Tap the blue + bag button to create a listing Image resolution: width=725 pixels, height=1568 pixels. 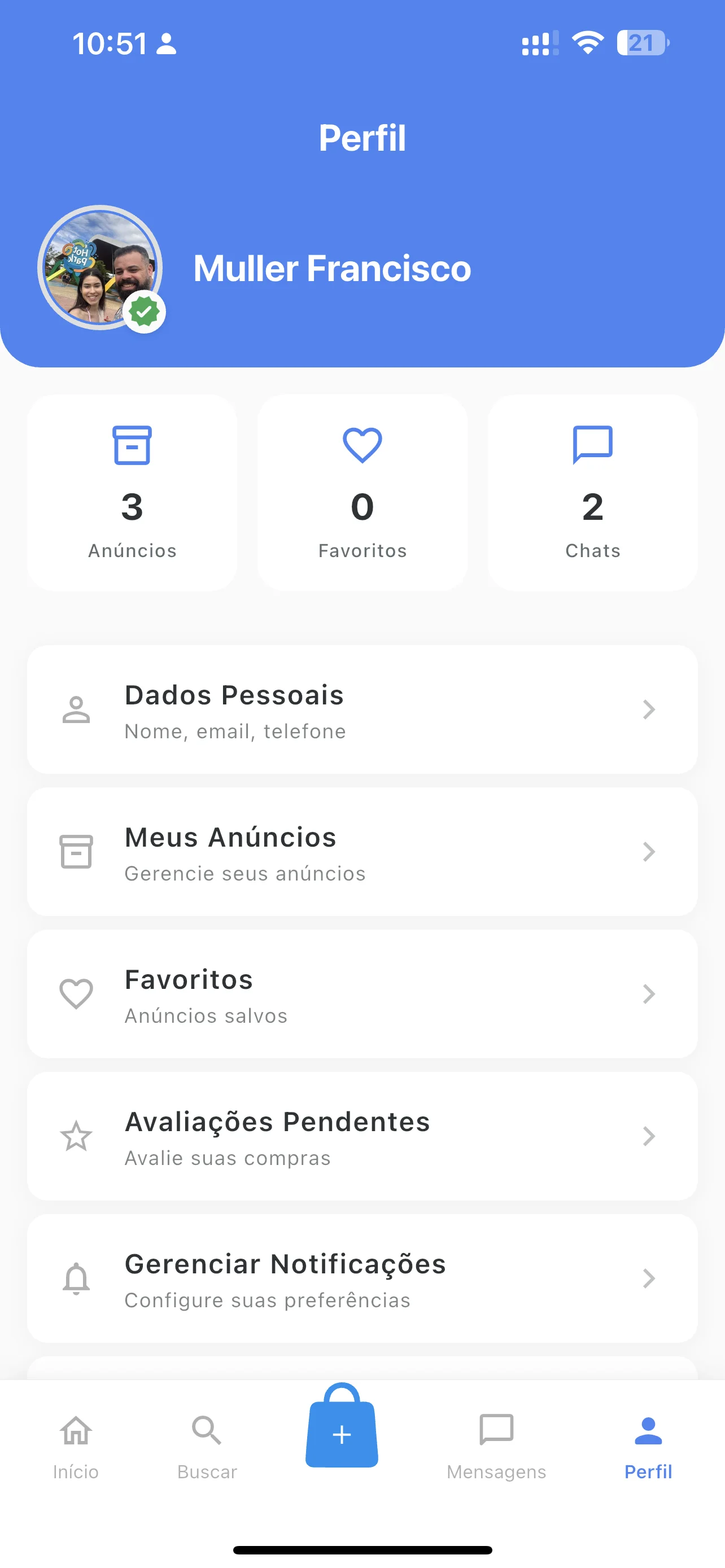pyautogui.click(x=341, y=1431)
